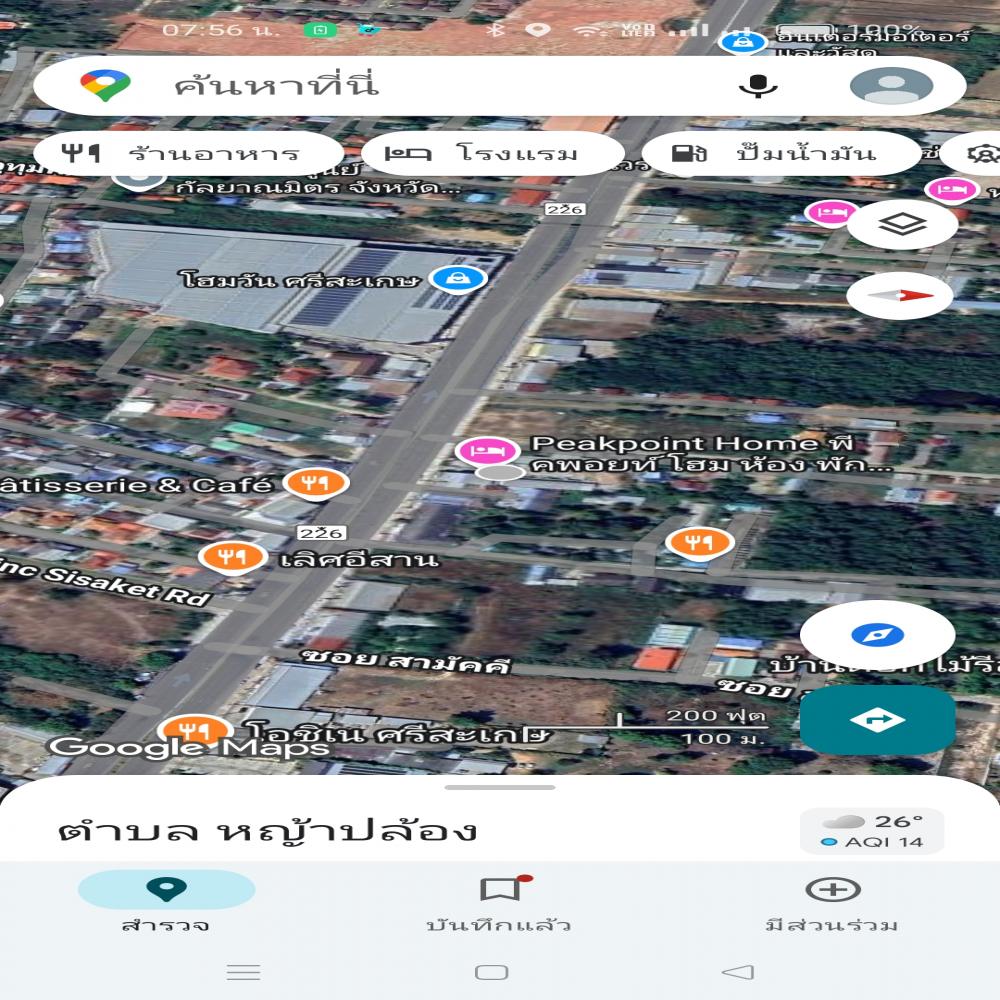Open Peakpoint Home hotel pin
The height and width of the screenshot is (1000, 1000).
487,451
